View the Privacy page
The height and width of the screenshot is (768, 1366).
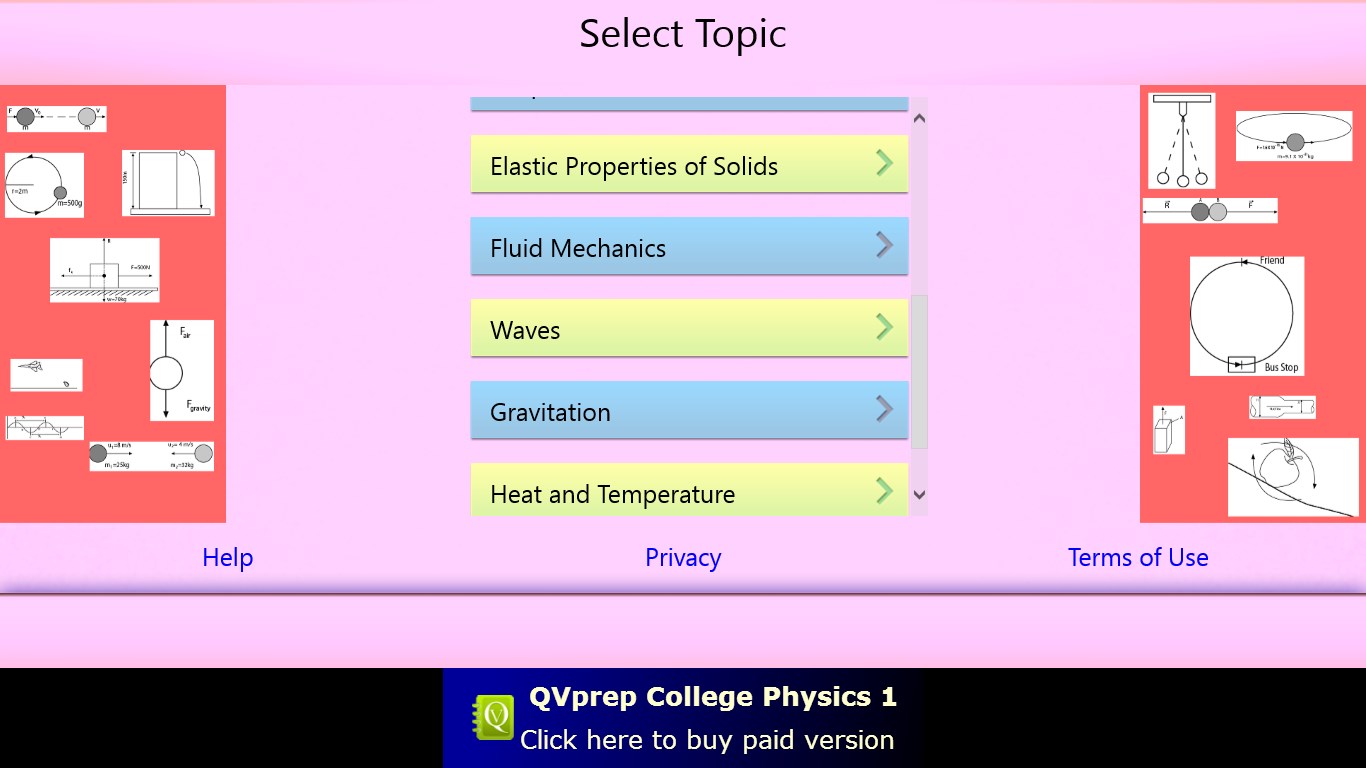click(683, 557)
